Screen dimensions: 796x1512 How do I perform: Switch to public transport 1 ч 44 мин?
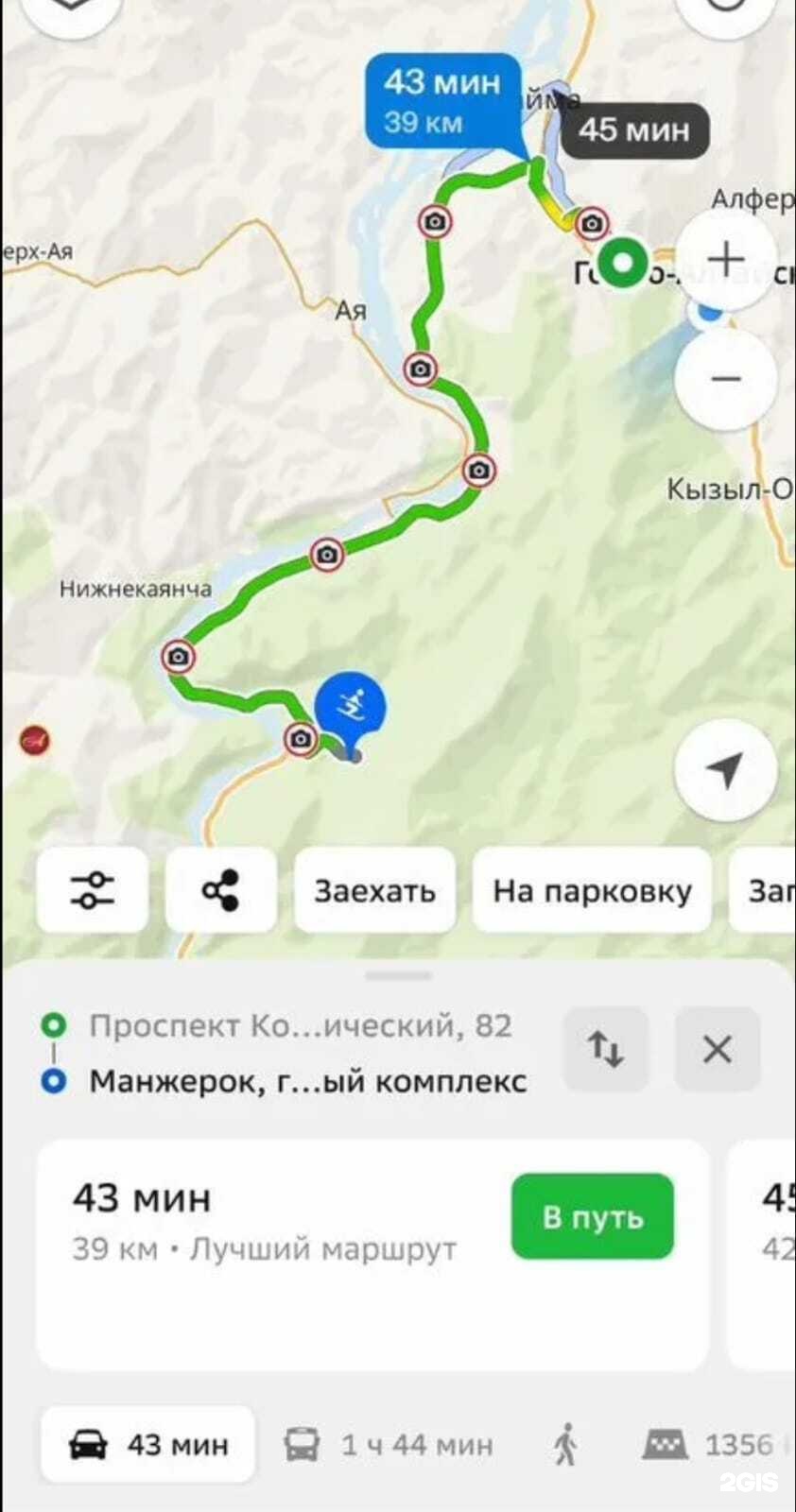point(389,1444)
